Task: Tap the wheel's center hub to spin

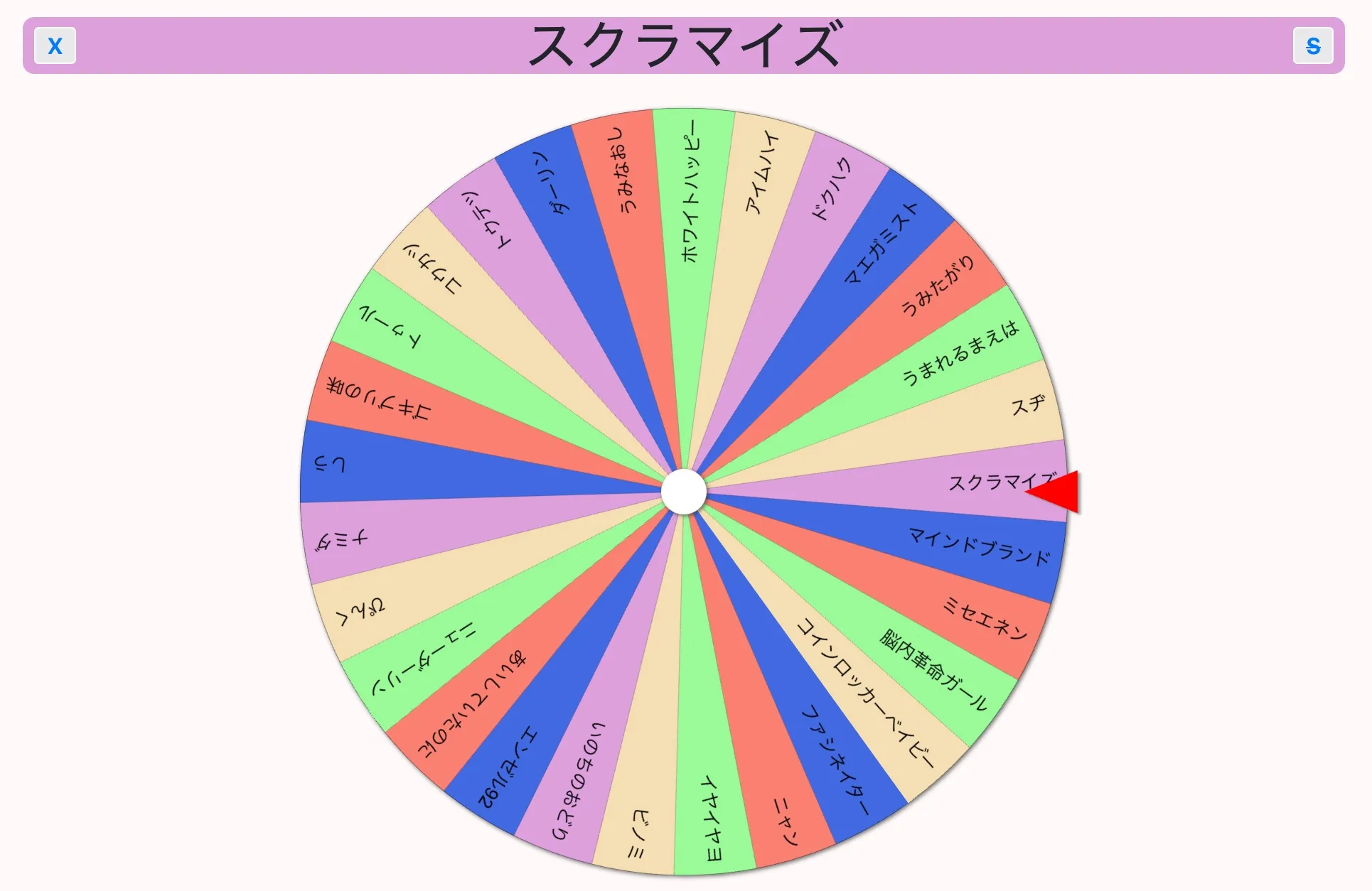Action: (683, 492)
